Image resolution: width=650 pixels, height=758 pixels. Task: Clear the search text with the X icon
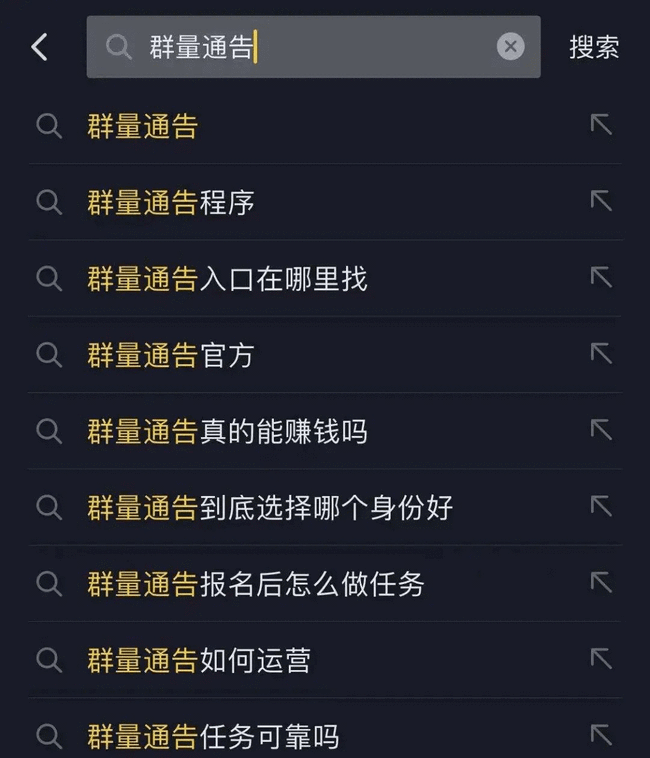point(510,47)
